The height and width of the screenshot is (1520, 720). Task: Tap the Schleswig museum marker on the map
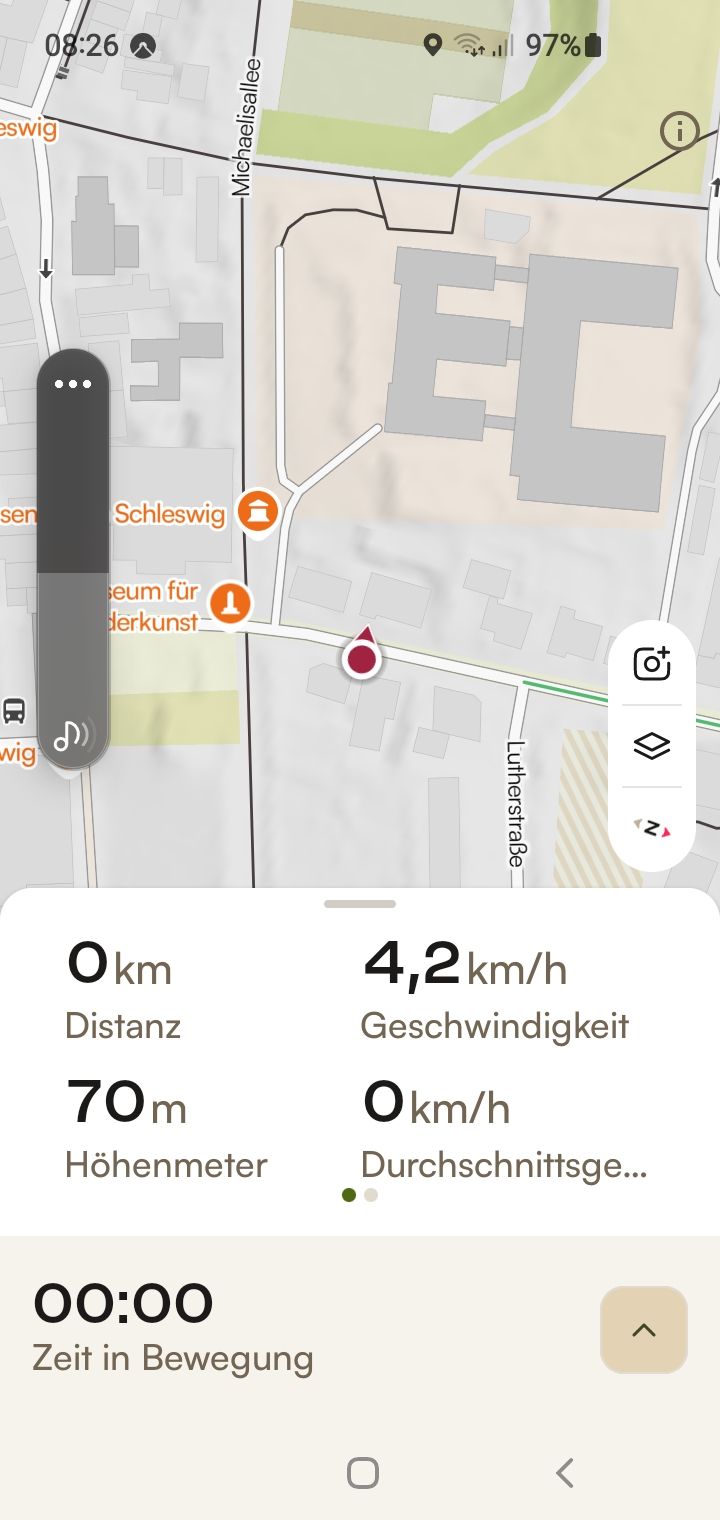coord(258,513)
